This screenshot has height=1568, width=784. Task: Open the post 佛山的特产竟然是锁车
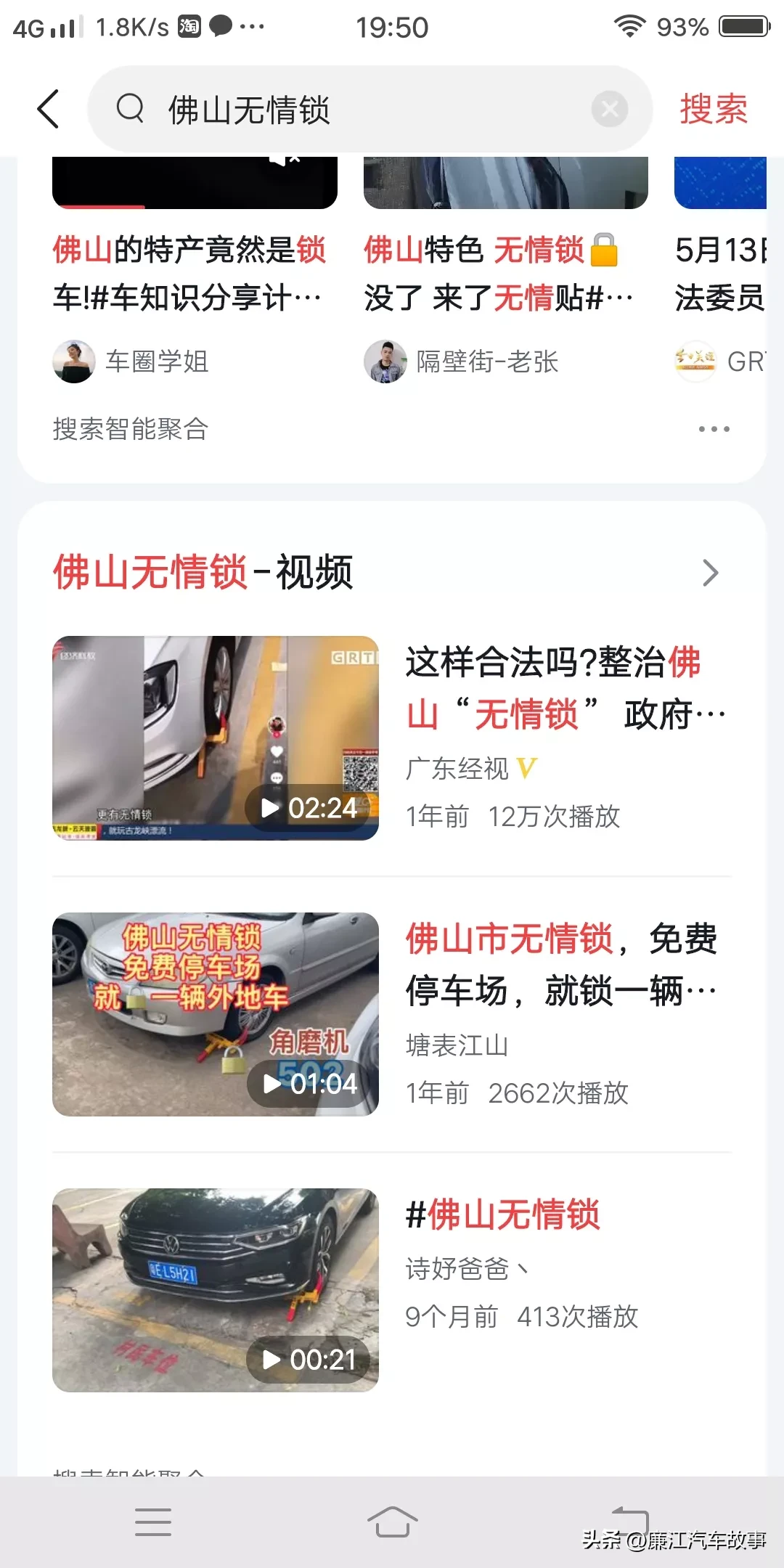click(x=190, y=273)
